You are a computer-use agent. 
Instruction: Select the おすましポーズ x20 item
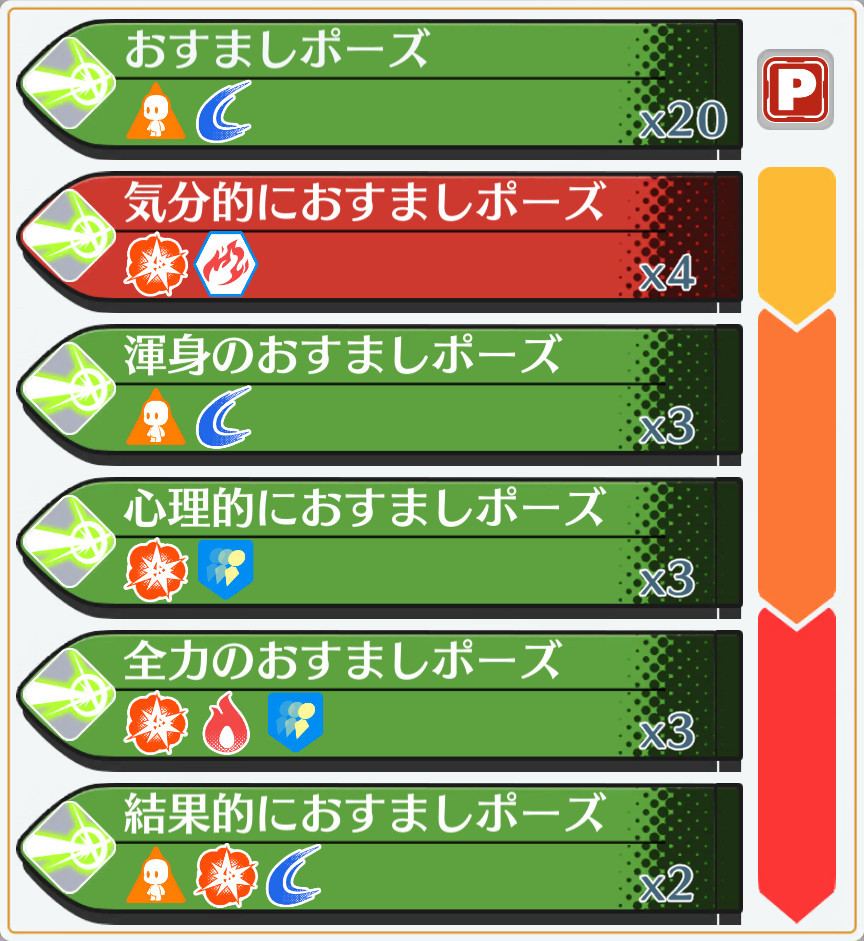(380, 88)
